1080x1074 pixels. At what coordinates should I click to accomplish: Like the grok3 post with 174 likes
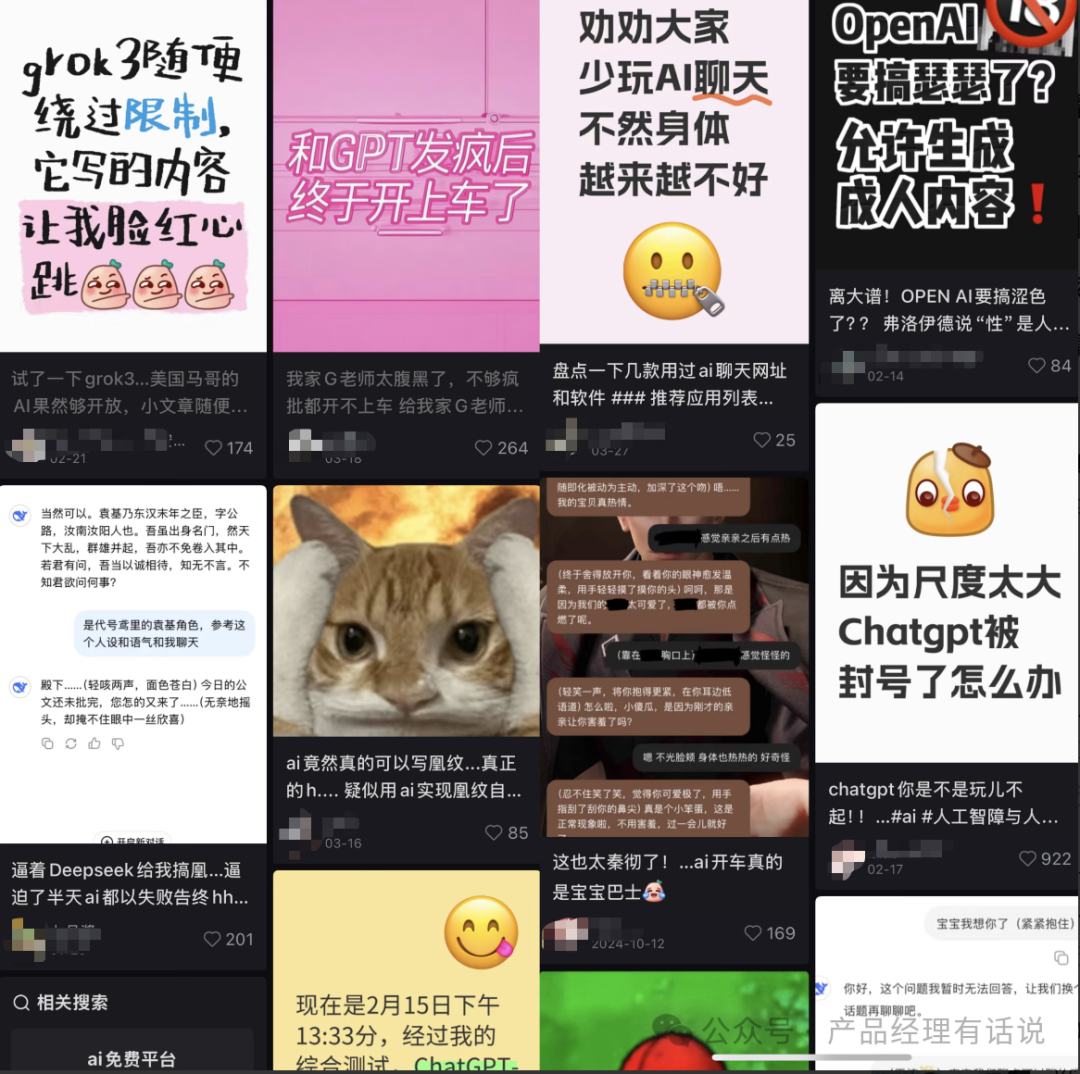click(214, 448)
